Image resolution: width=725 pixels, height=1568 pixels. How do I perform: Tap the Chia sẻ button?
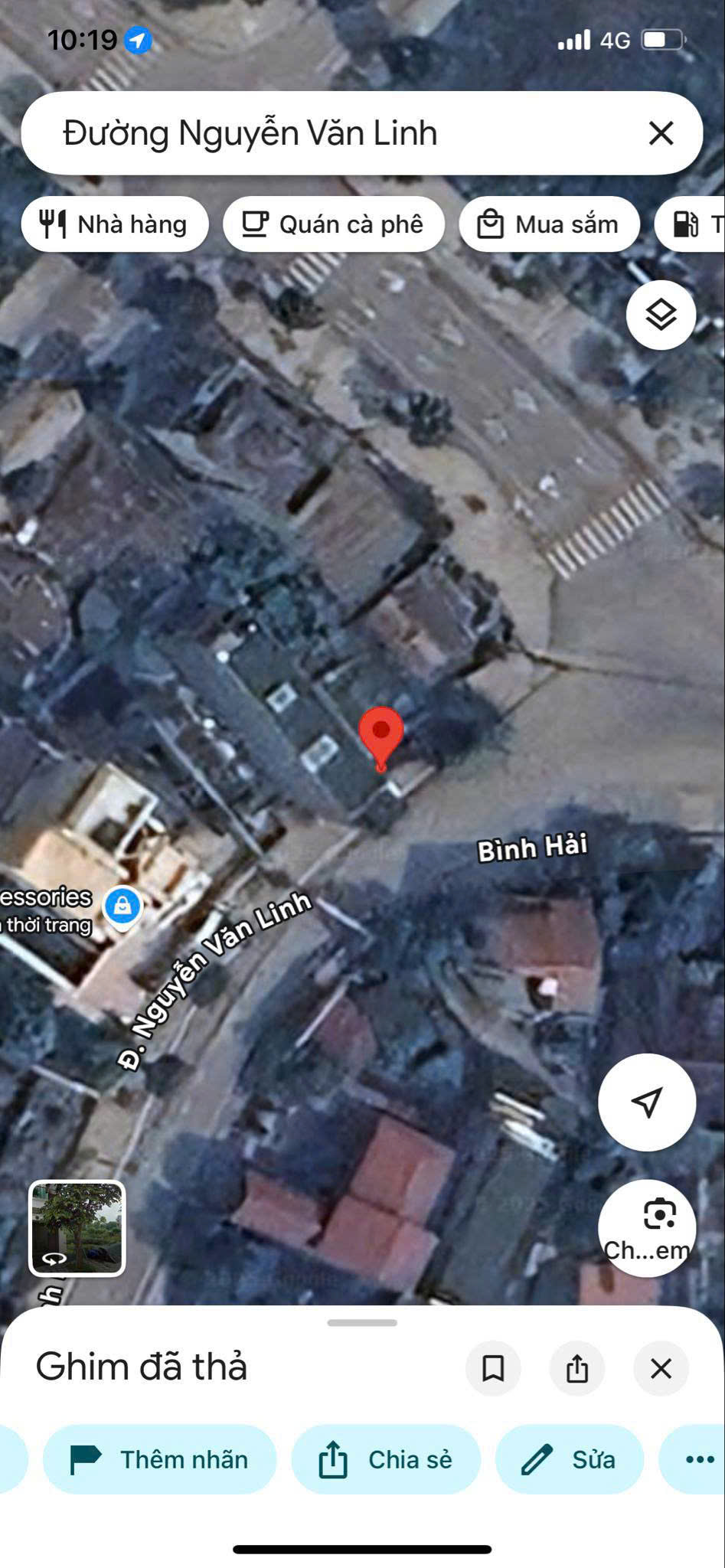point(385,1459)
